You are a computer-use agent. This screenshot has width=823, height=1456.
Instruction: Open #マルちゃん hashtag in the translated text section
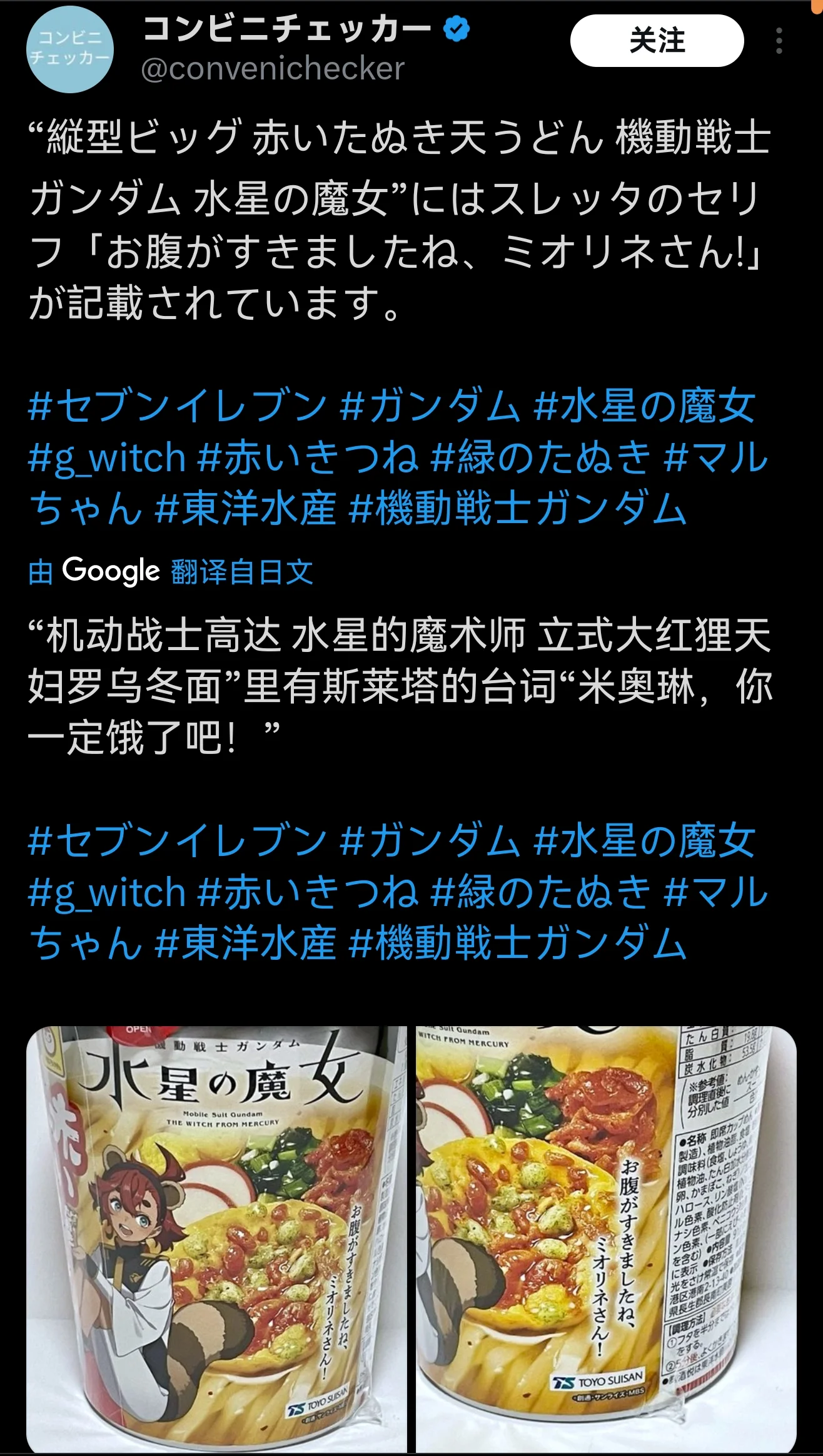tap(716, 892)
